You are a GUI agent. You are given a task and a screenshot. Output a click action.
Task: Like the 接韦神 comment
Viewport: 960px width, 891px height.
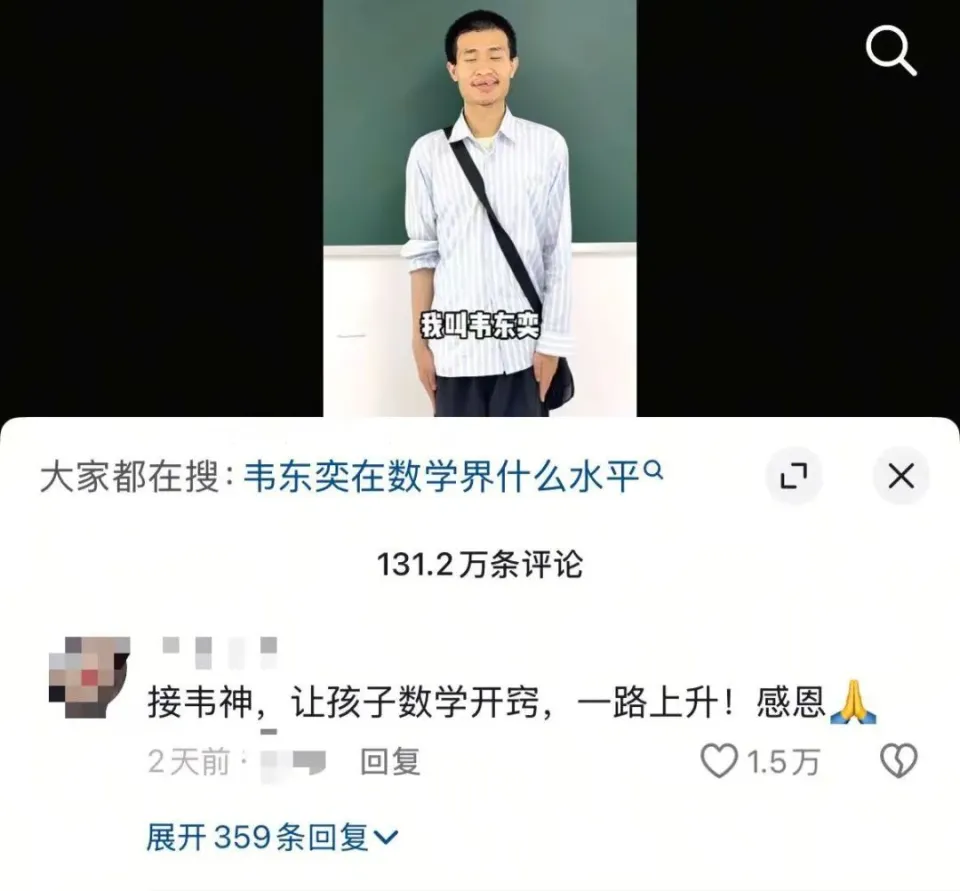tap(718, 763)
